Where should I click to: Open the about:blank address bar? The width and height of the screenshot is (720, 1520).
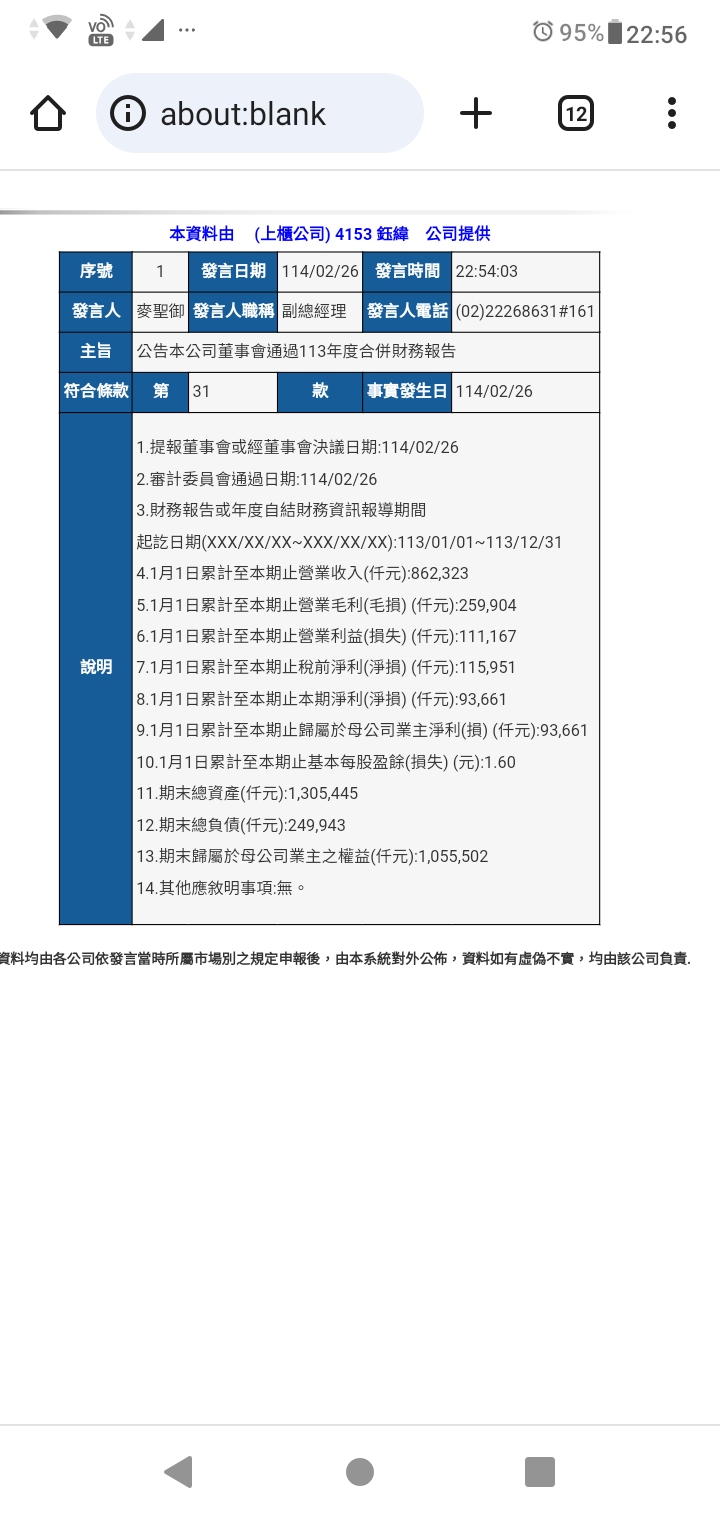[x=260, y=113]
